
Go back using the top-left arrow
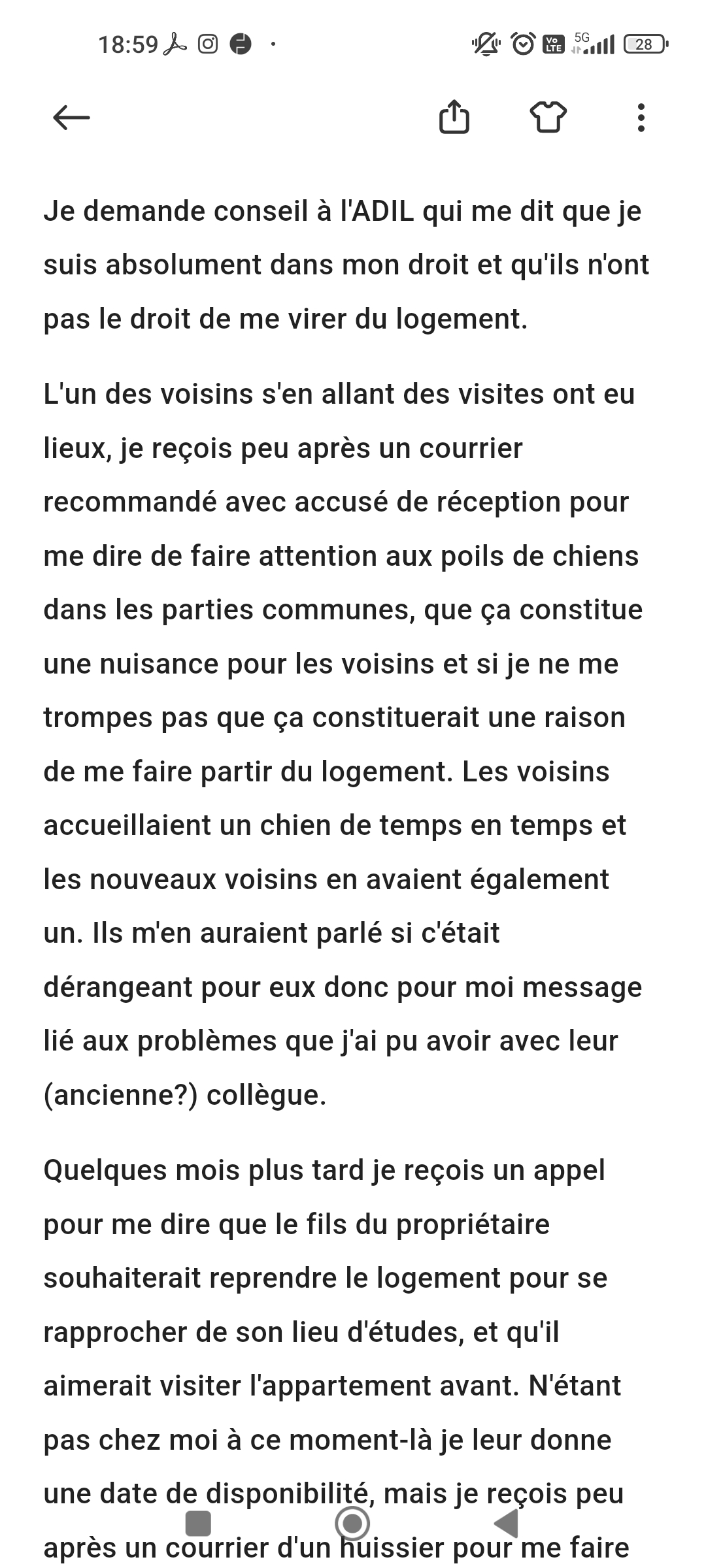pyautogui.click(x=71, y=118)
